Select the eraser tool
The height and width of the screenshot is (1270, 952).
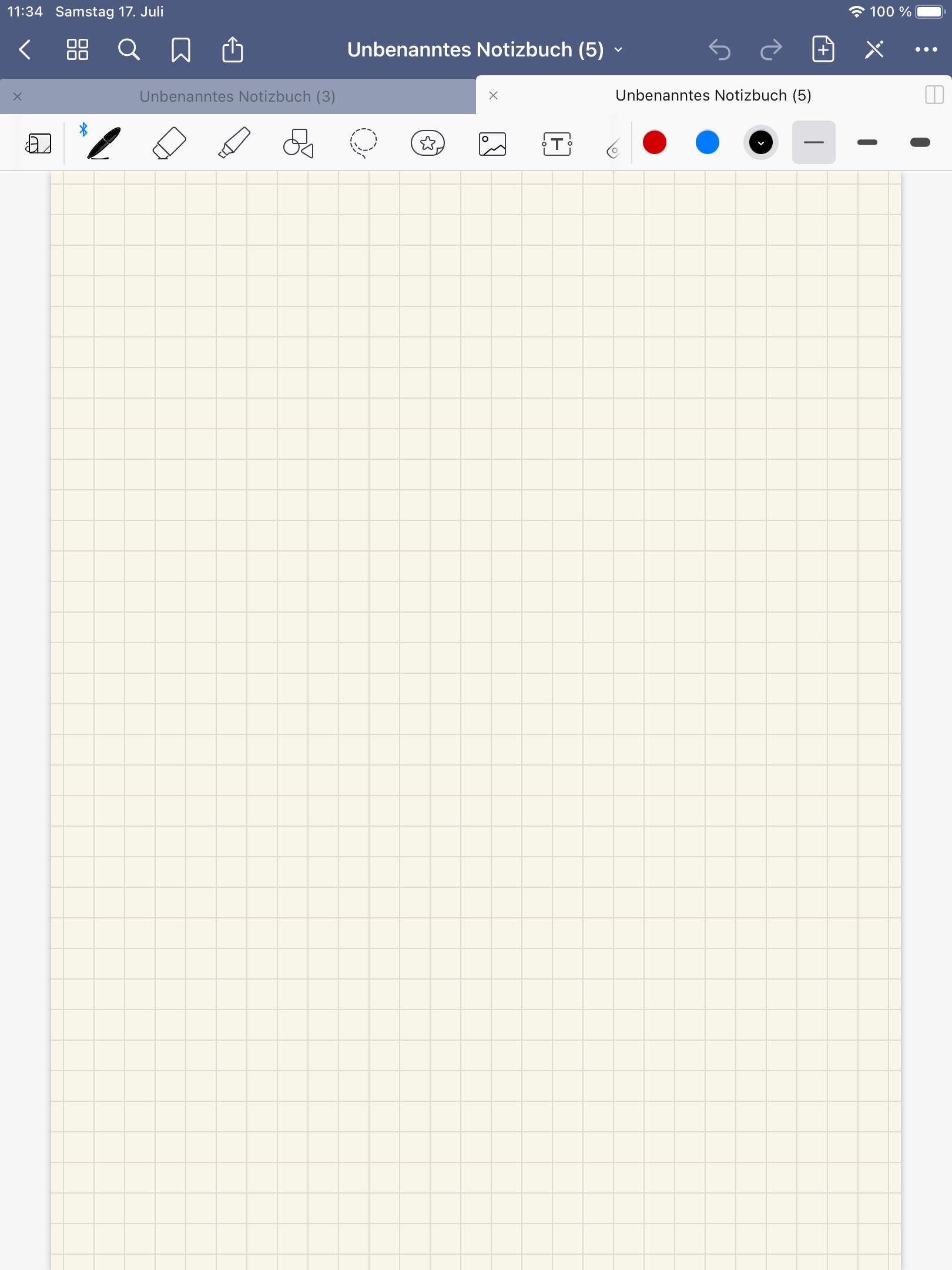coord(169,143)
